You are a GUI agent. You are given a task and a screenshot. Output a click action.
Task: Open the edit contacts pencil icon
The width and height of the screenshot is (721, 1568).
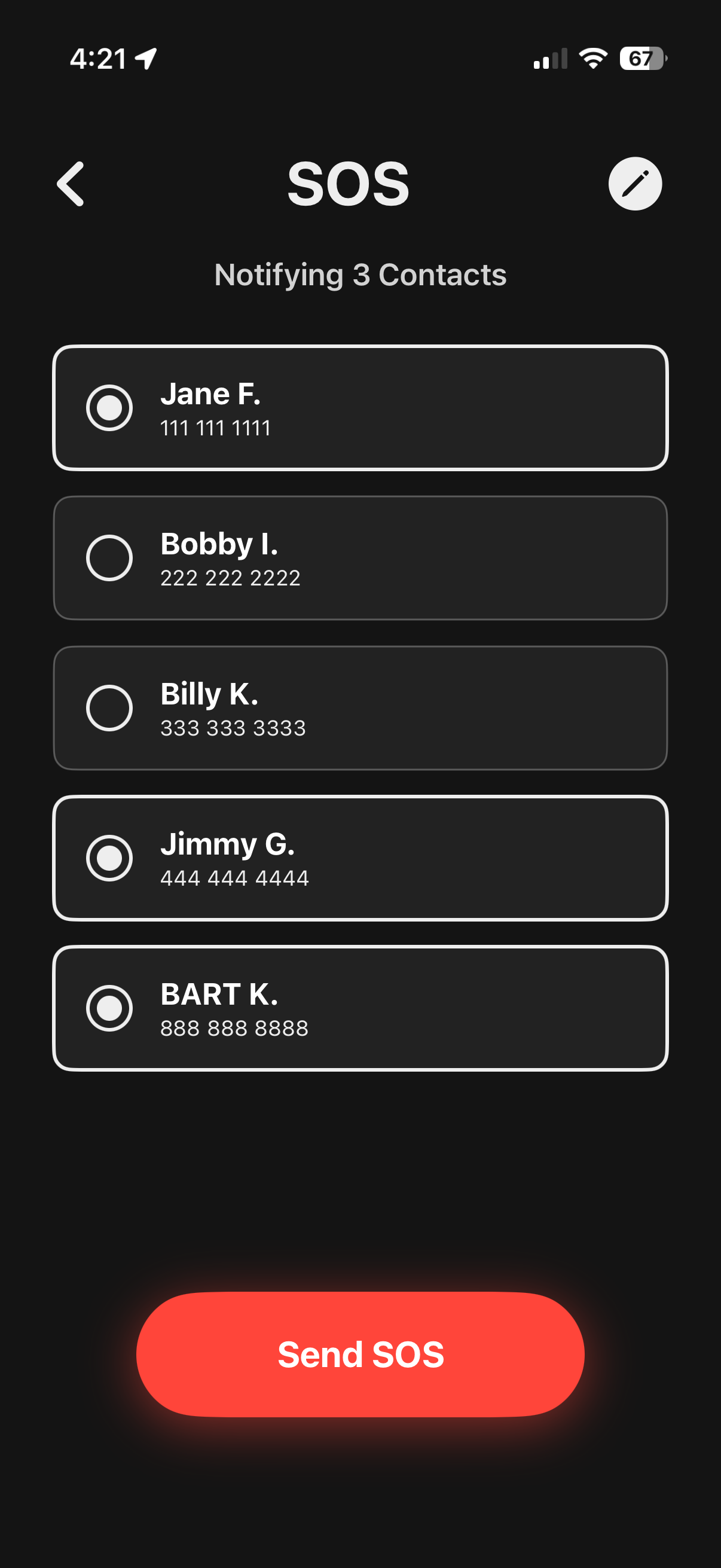(634, 184)
